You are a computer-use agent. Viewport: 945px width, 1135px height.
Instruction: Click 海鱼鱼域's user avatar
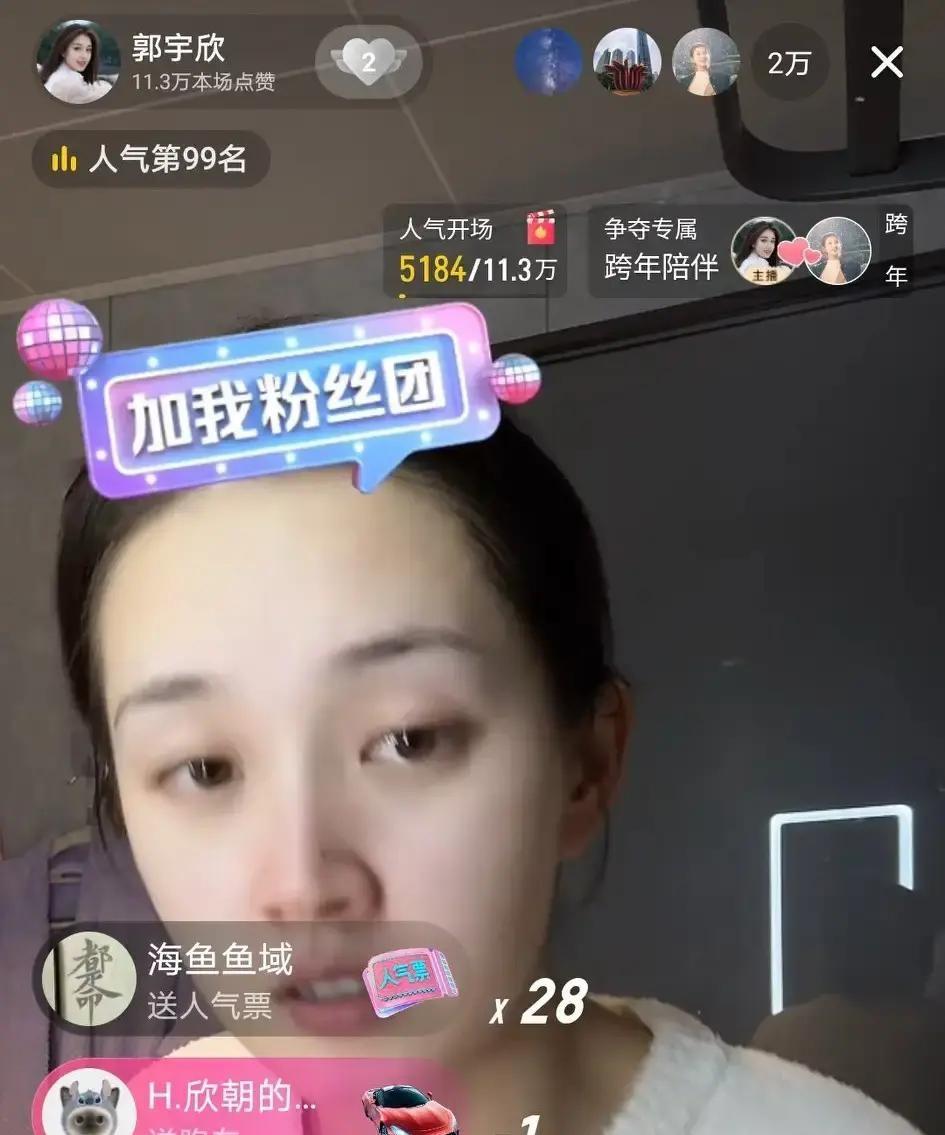click(x=91, y=982)
